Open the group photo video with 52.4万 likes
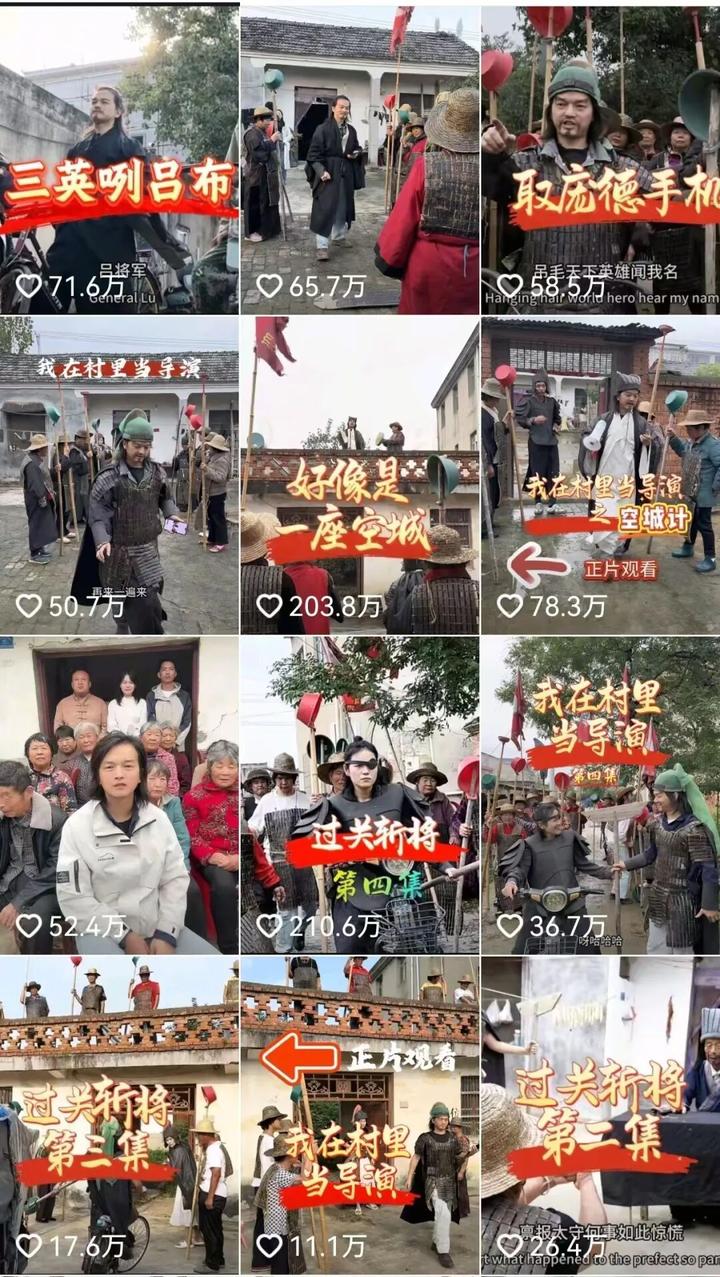Viewport: 720px width, 1277px height. pyautogui.click(x=119, y=795)
